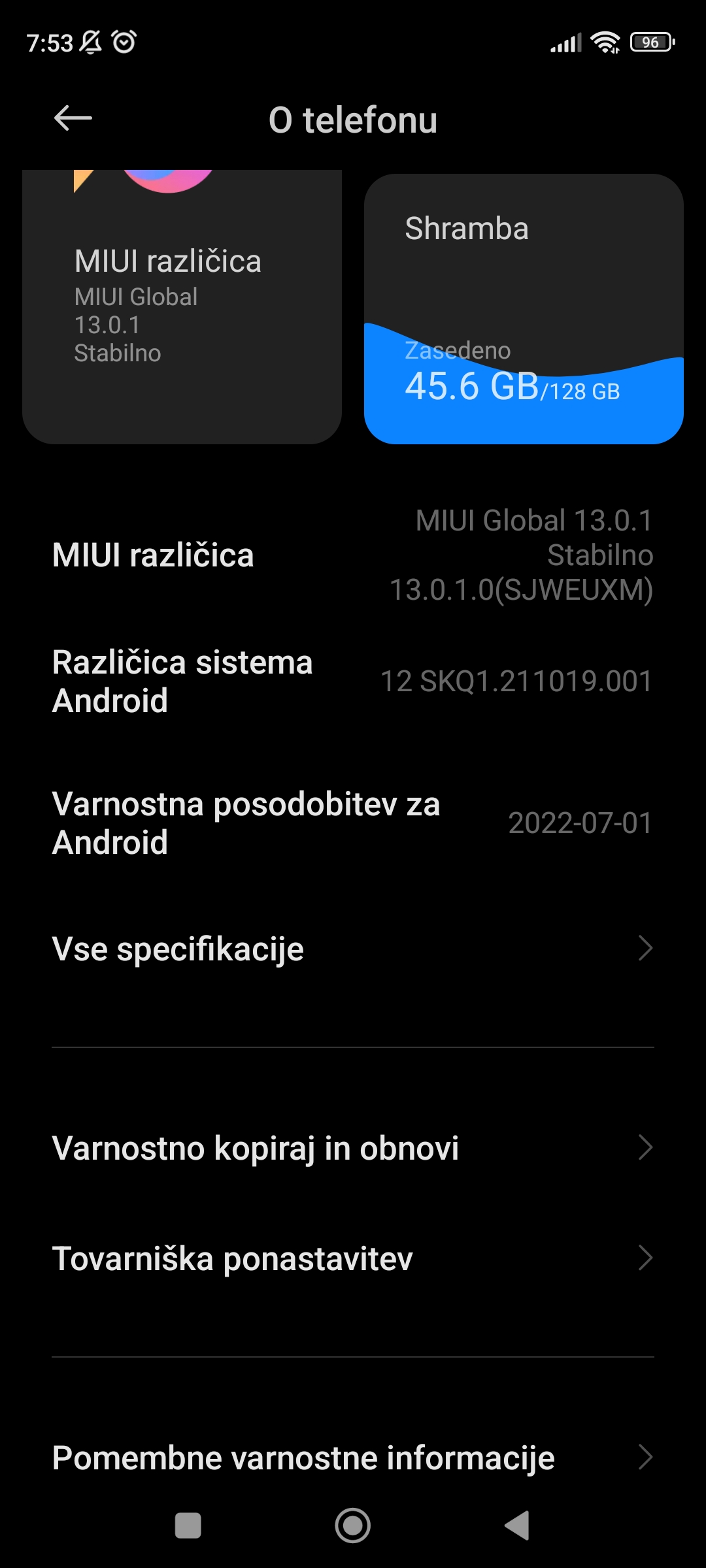Open Pomembne varnostne informacije
Screen dimensions: 706x1568
353,1458
